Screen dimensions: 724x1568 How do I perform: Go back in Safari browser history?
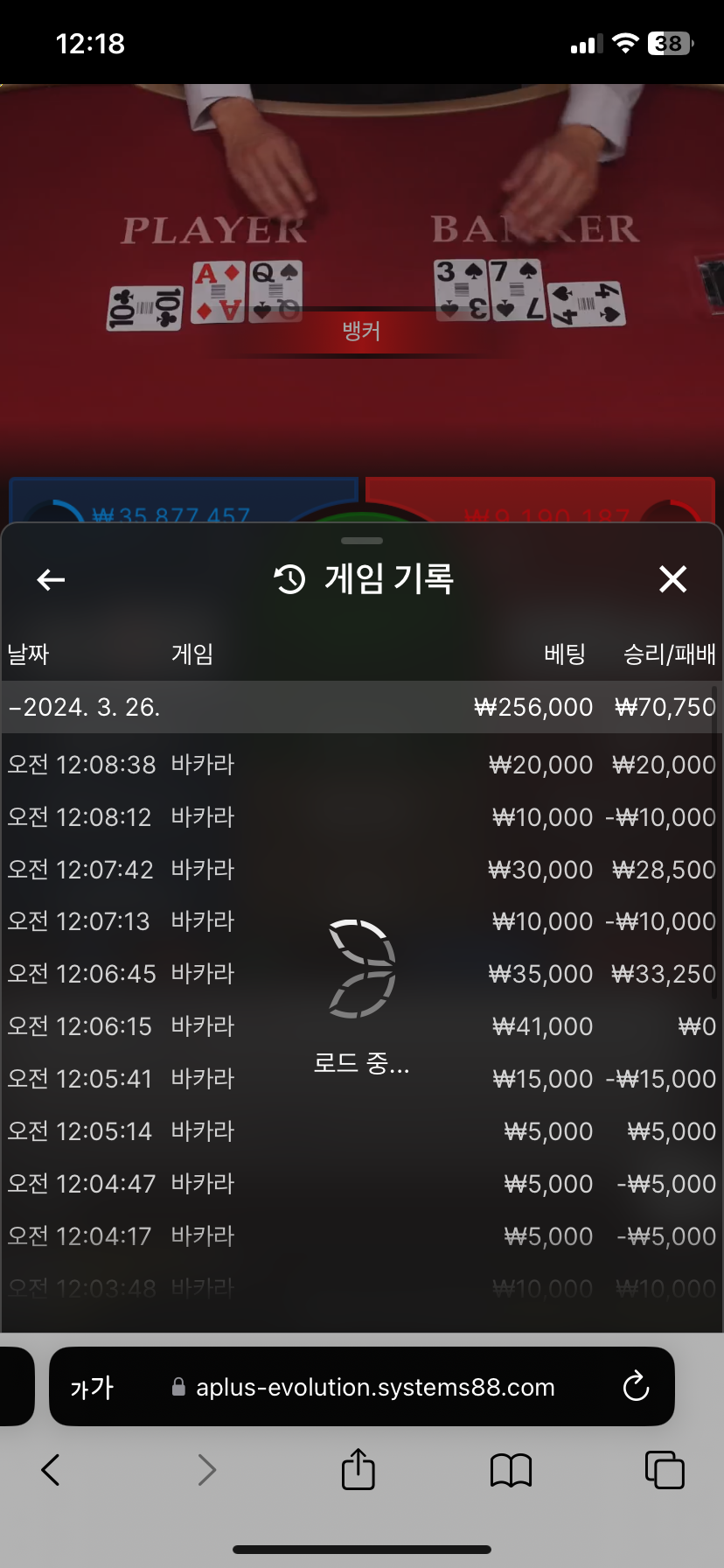[x=51, y=1470]
